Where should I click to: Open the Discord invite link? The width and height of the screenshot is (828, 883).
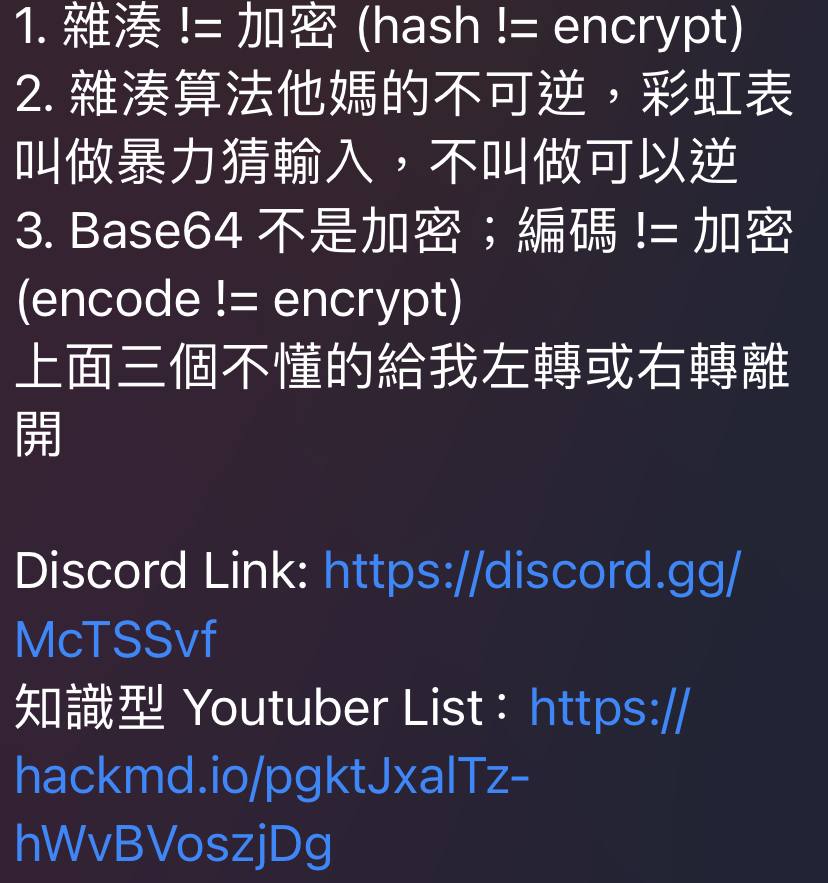(x=531, y=572)
